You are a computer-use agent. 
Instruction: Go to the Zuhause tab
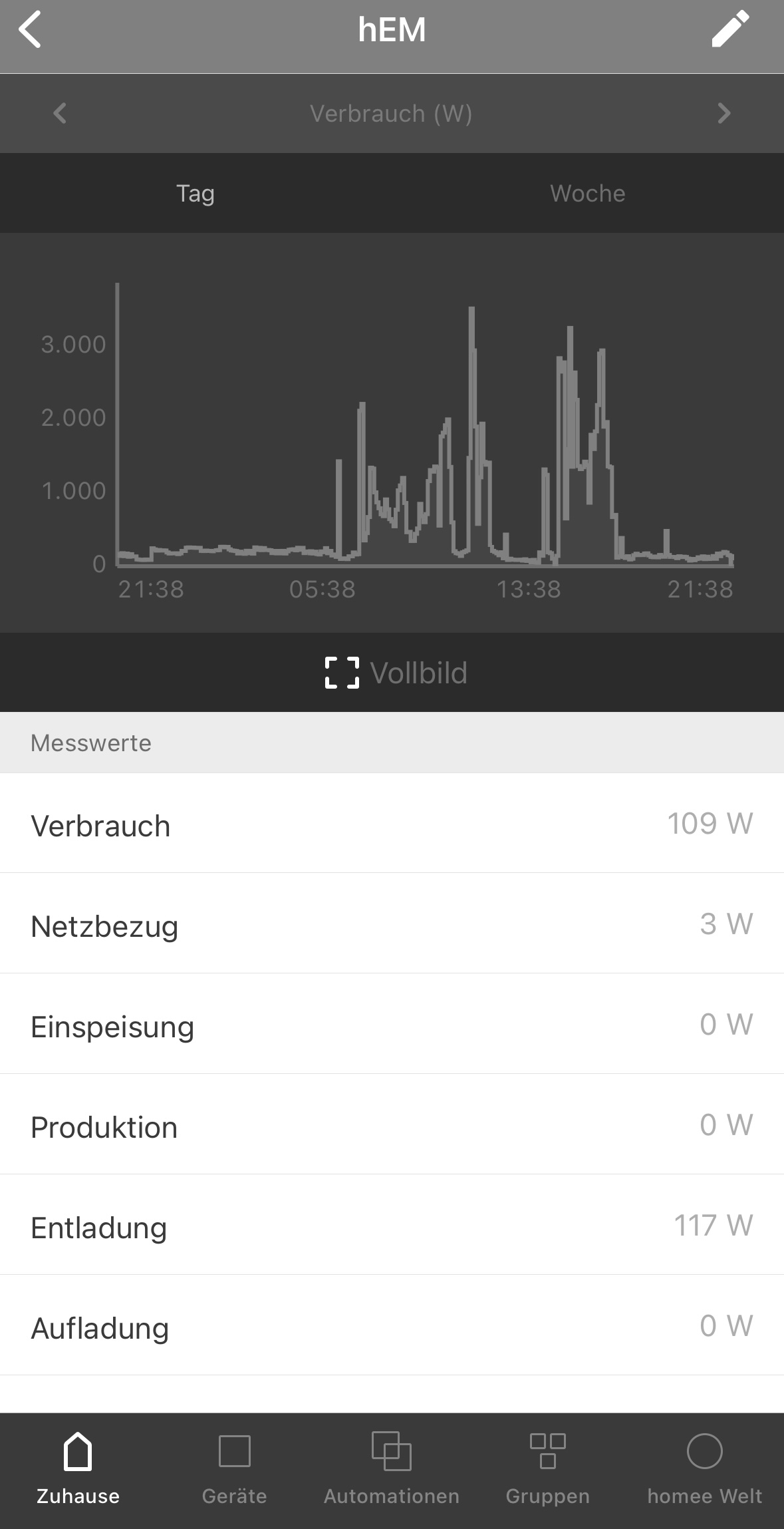(78, 1469)
